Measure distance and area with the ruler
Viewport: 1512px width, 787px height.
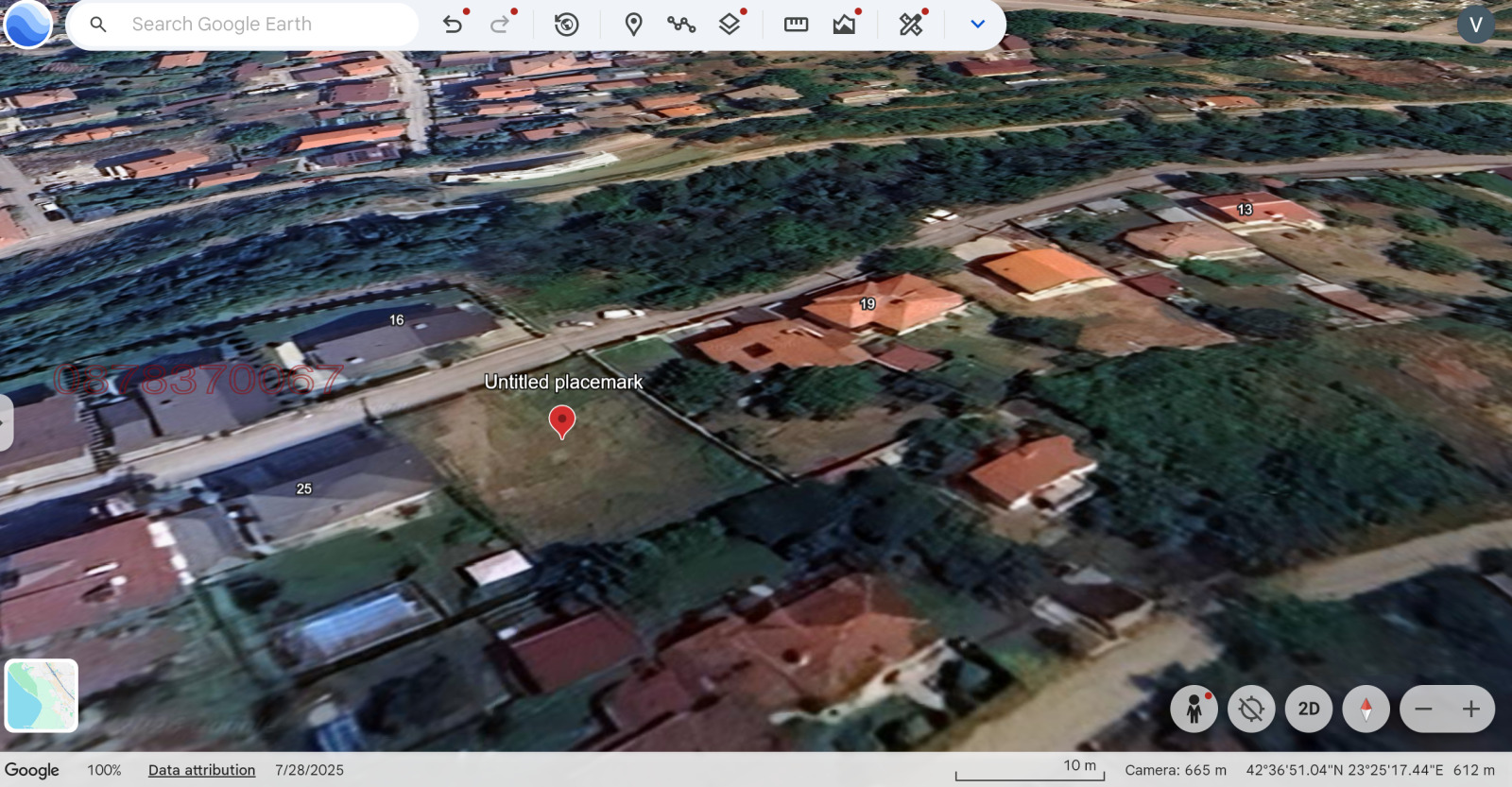tap(796, 25)
